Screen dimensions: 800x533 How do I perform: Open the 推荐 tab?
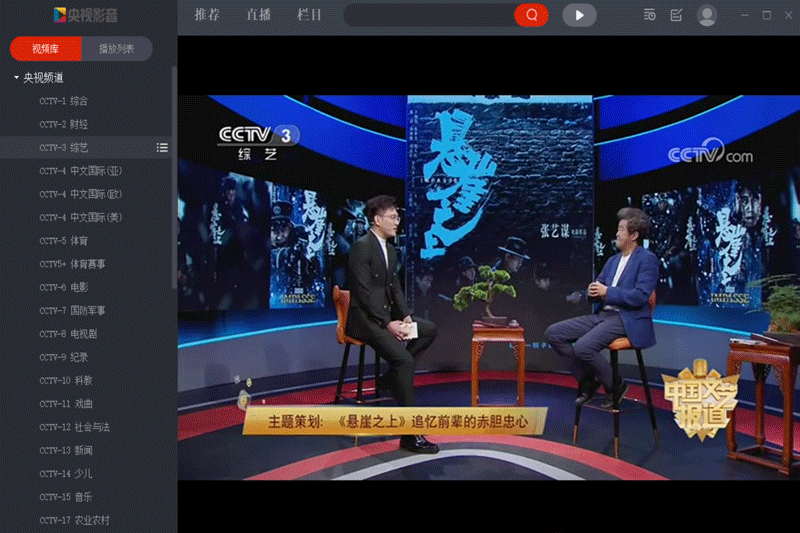[207, 15]
